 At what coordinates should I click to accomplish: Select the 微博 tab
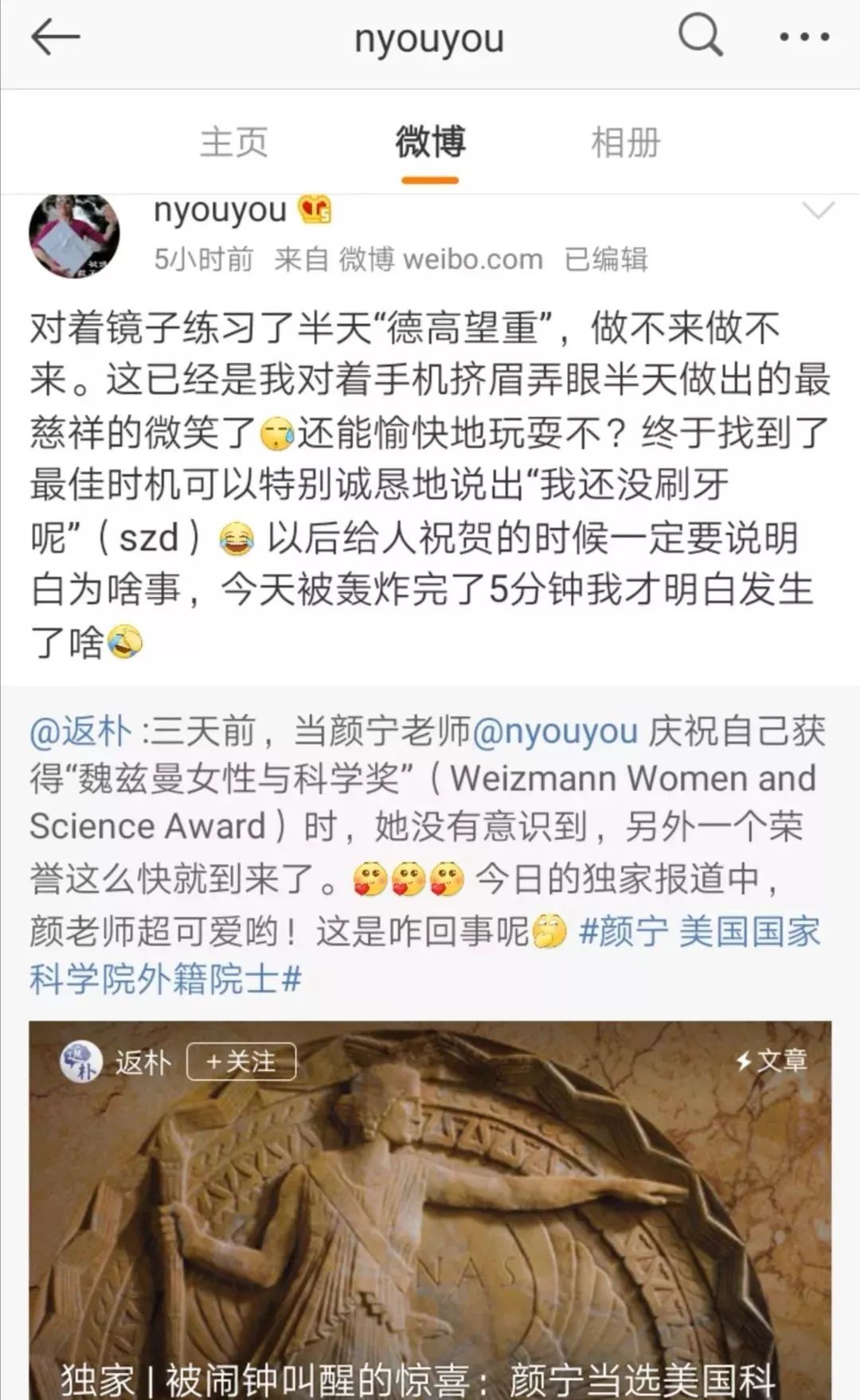[430, 143]
